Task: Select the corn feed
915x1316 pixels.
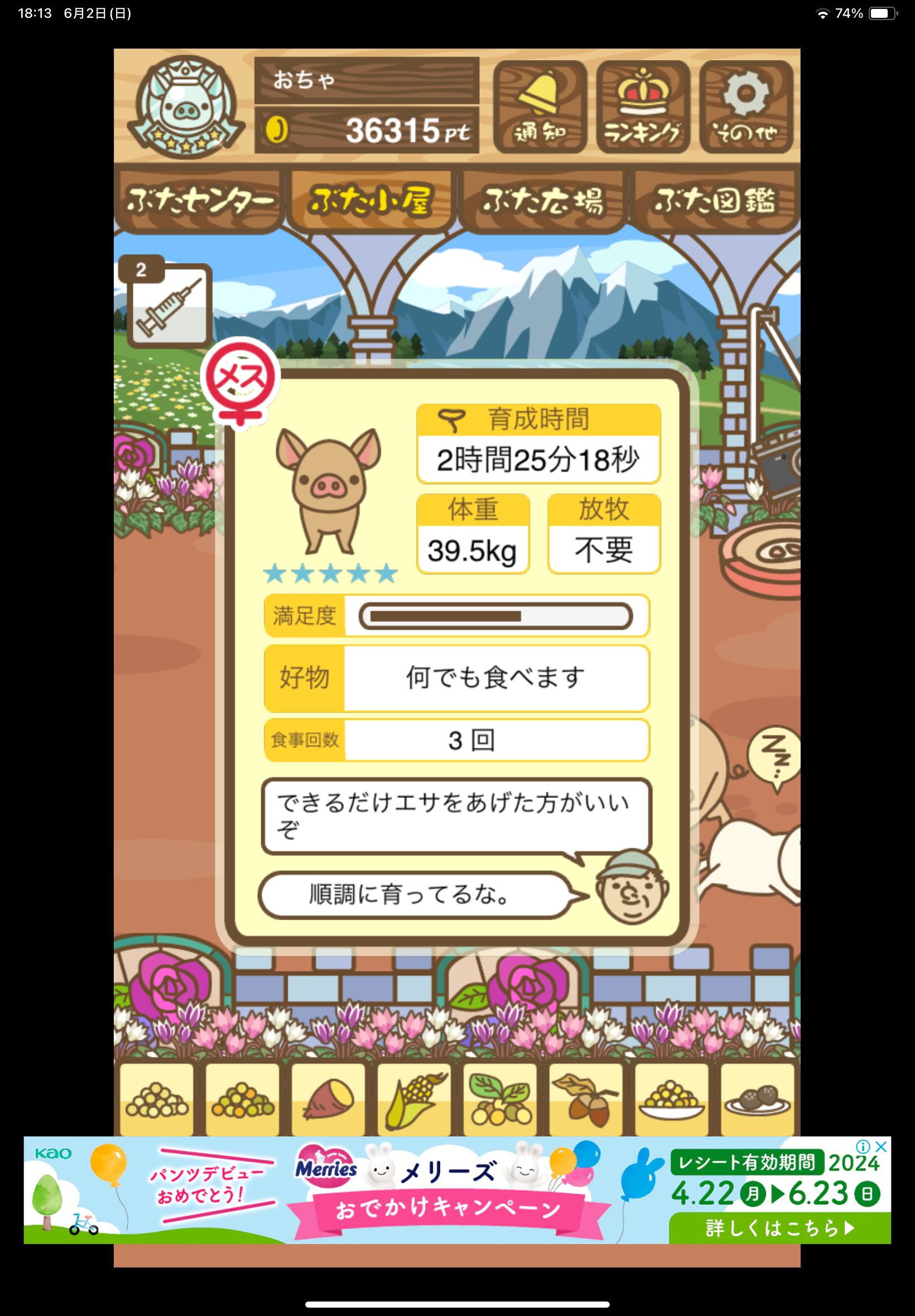Action: pos(414,1099)
